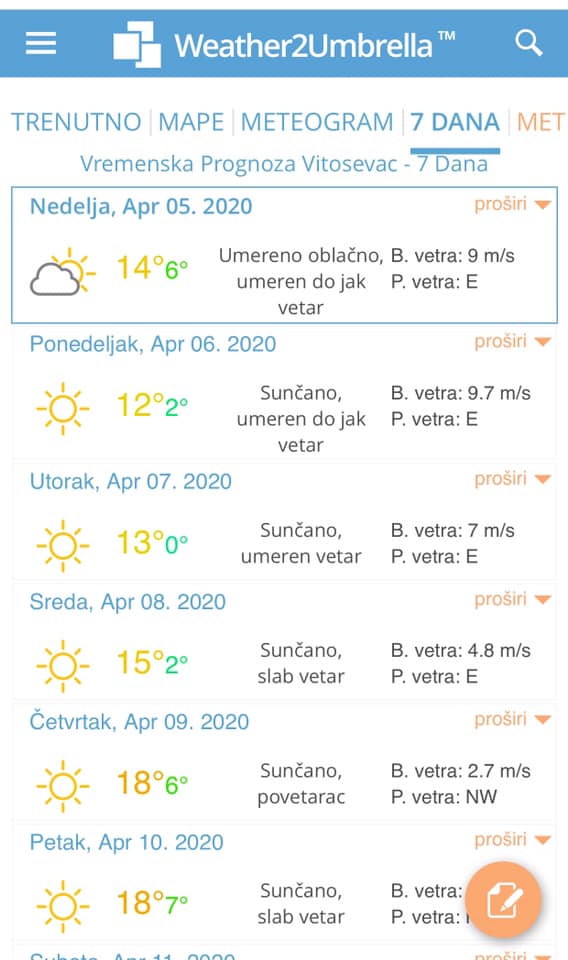Open the search magnifier icon
568x960 pixels.
pyautogui.click(x=528, y=43)
